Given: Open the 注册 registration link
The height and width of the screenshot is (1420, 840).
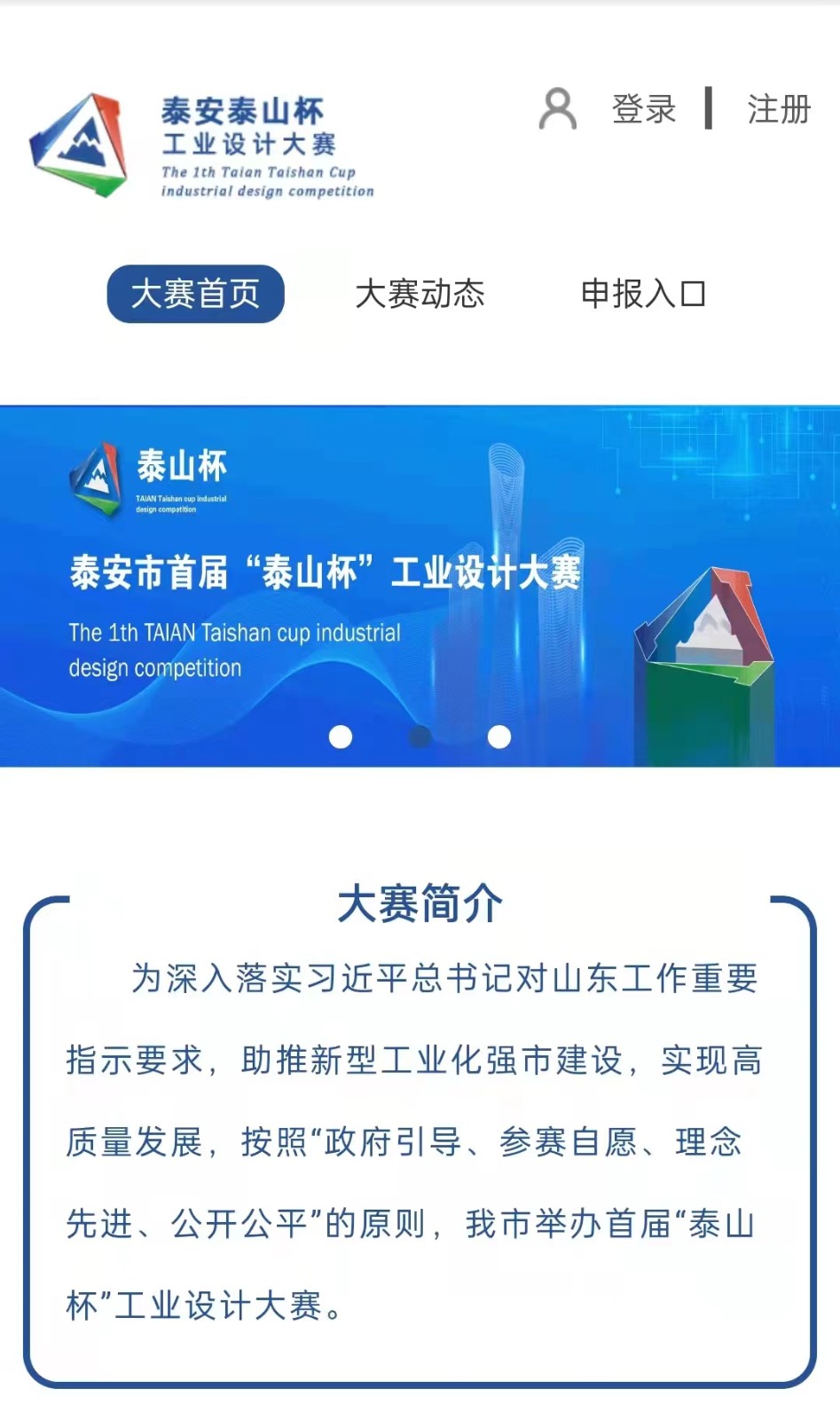Looking at the screenshot, I should [778, 110].
